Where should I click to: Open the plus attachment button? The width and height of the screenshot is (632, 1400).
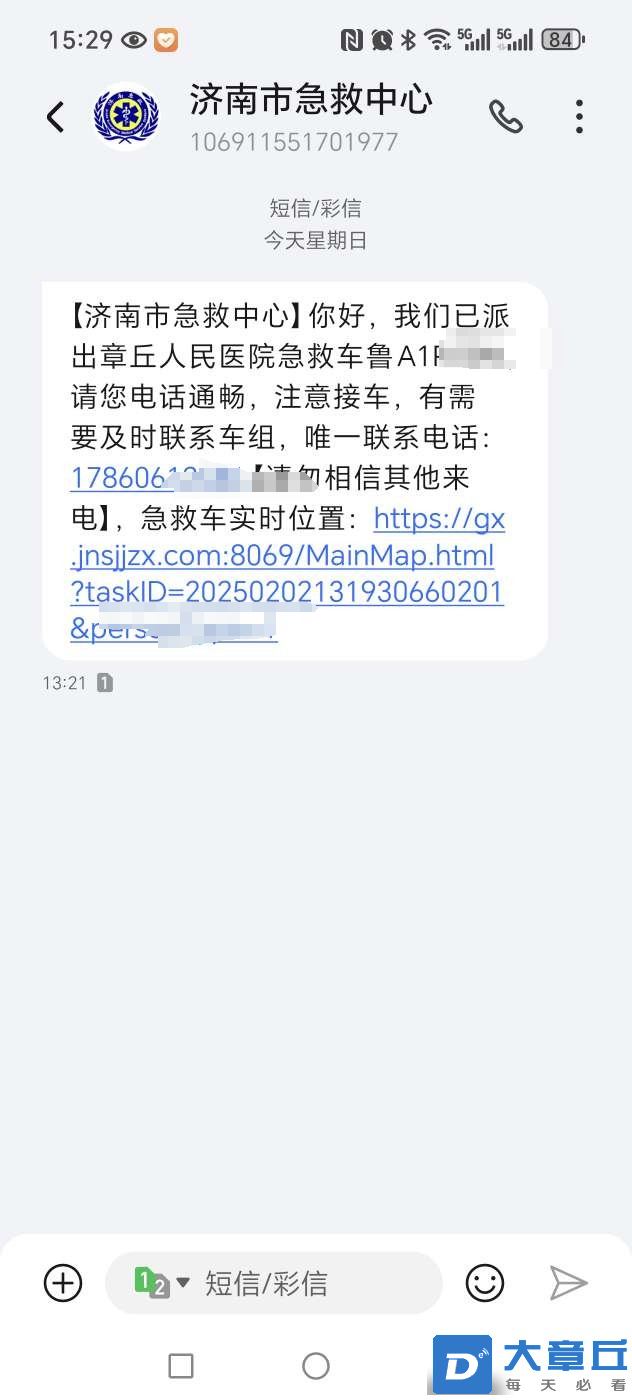pos(63,1282)
